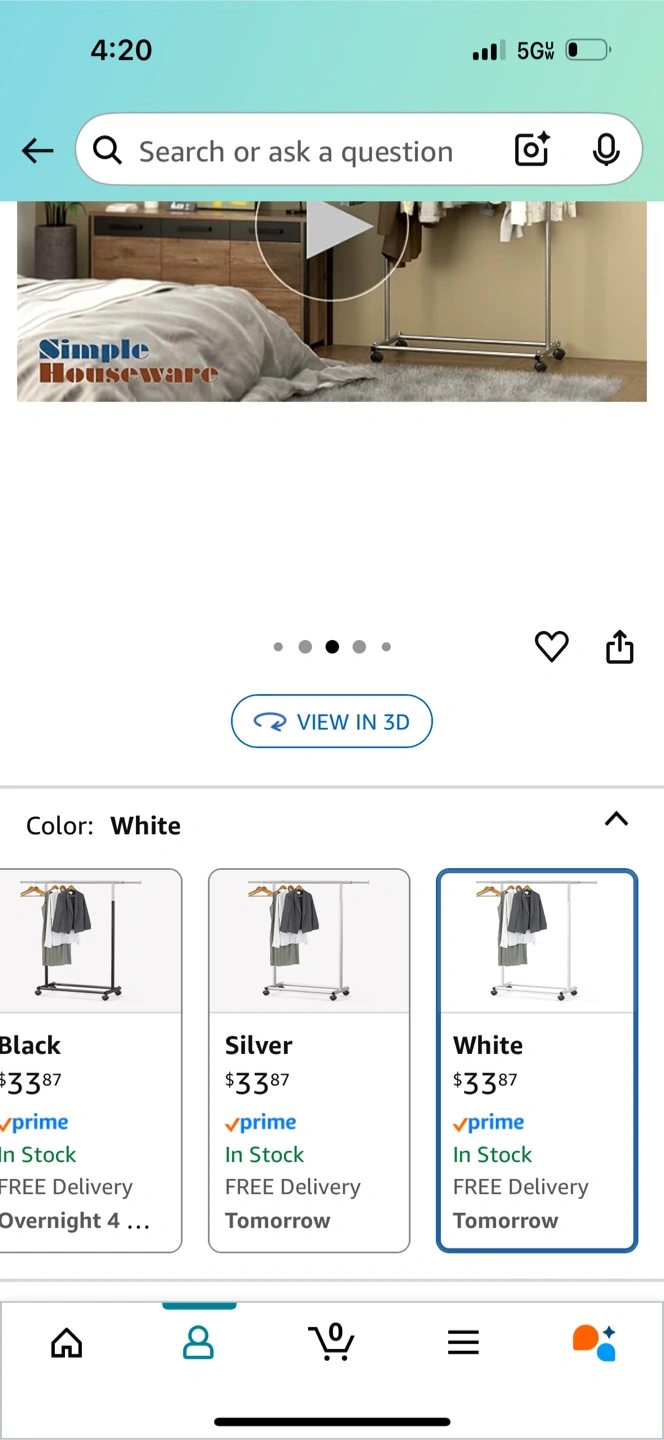Select the White color option
The width and height of the screenshot is (664, 1440).
(537, 1060)
